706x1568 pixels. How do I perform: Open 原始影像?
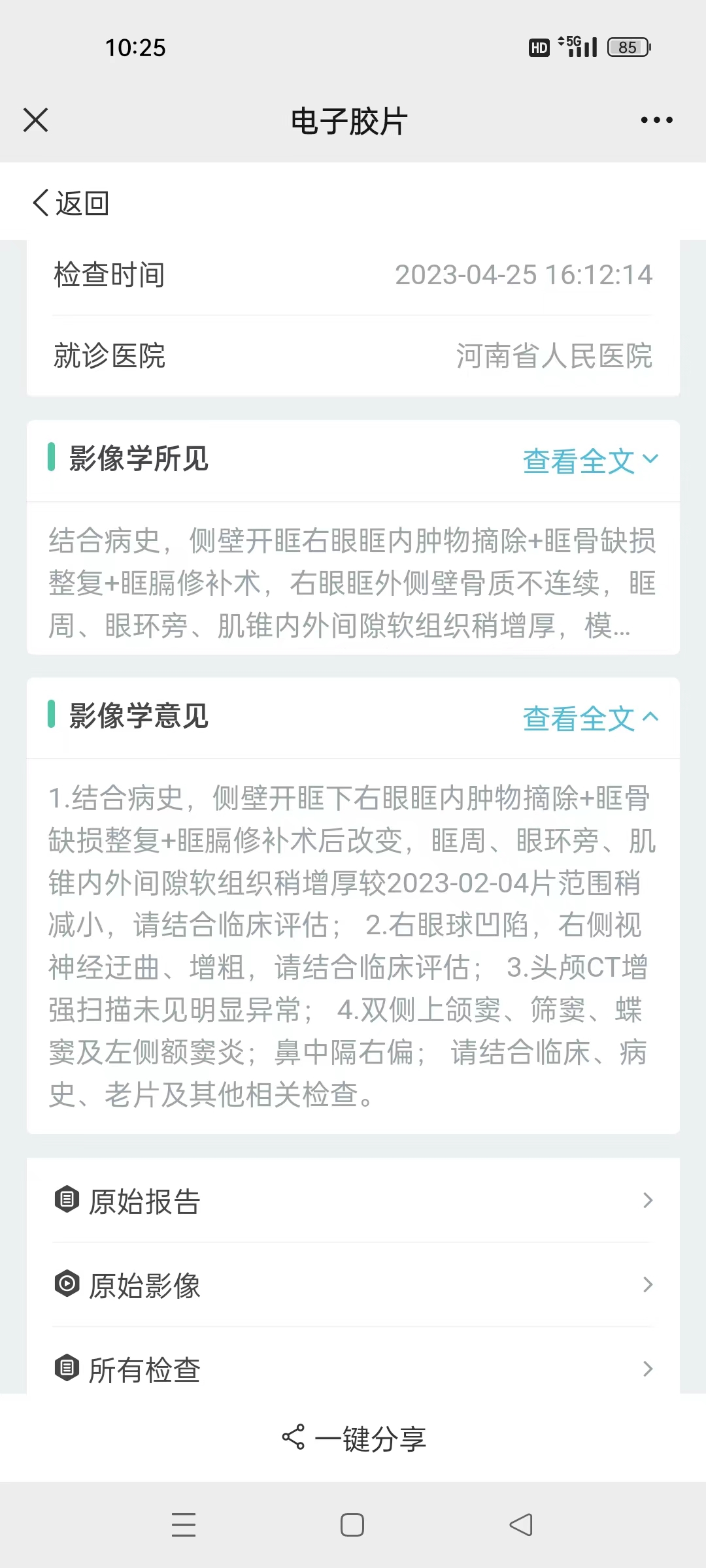[353, 1284]
